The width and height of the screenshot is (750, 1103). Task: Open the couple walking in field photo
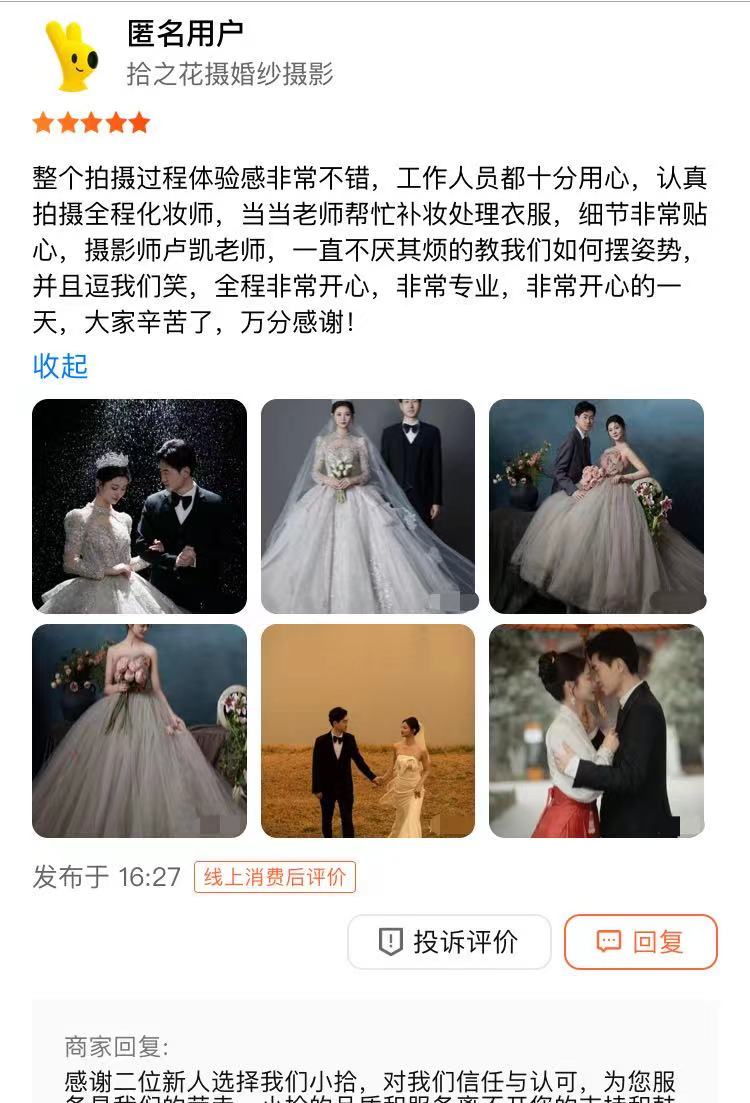pos(368,731)
